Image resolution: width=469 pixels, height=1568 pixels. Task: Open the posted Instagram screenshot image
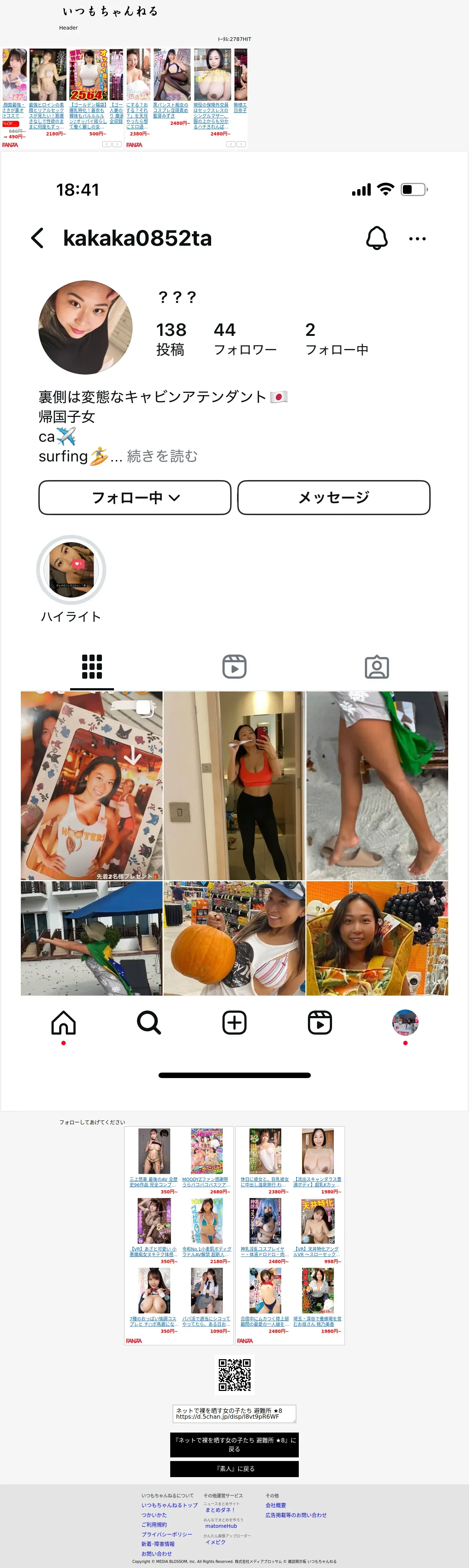[x=234, y=631]
